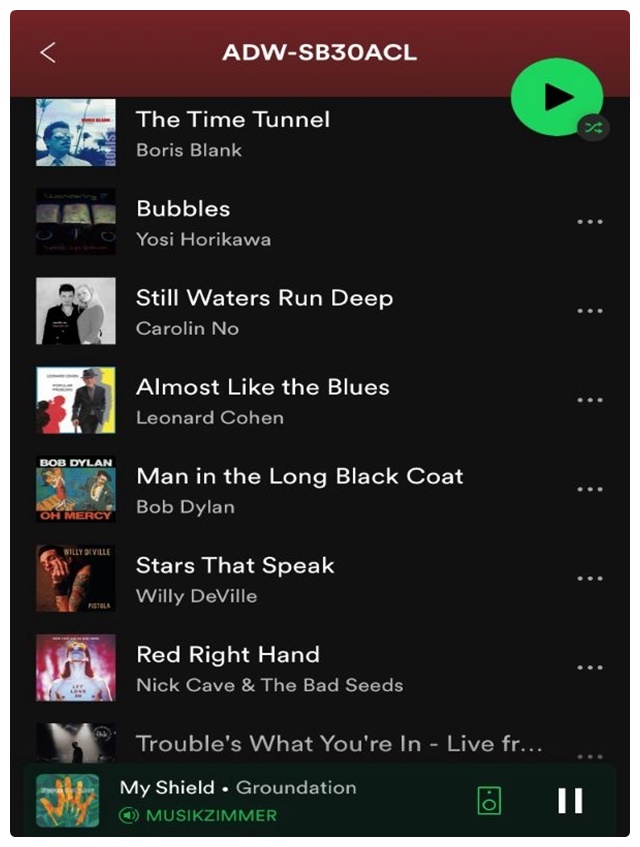The height and width of the screenshot is (847, 640).
Task: Open options for Man in the Long Black Coat
Action: coord(589,489)
